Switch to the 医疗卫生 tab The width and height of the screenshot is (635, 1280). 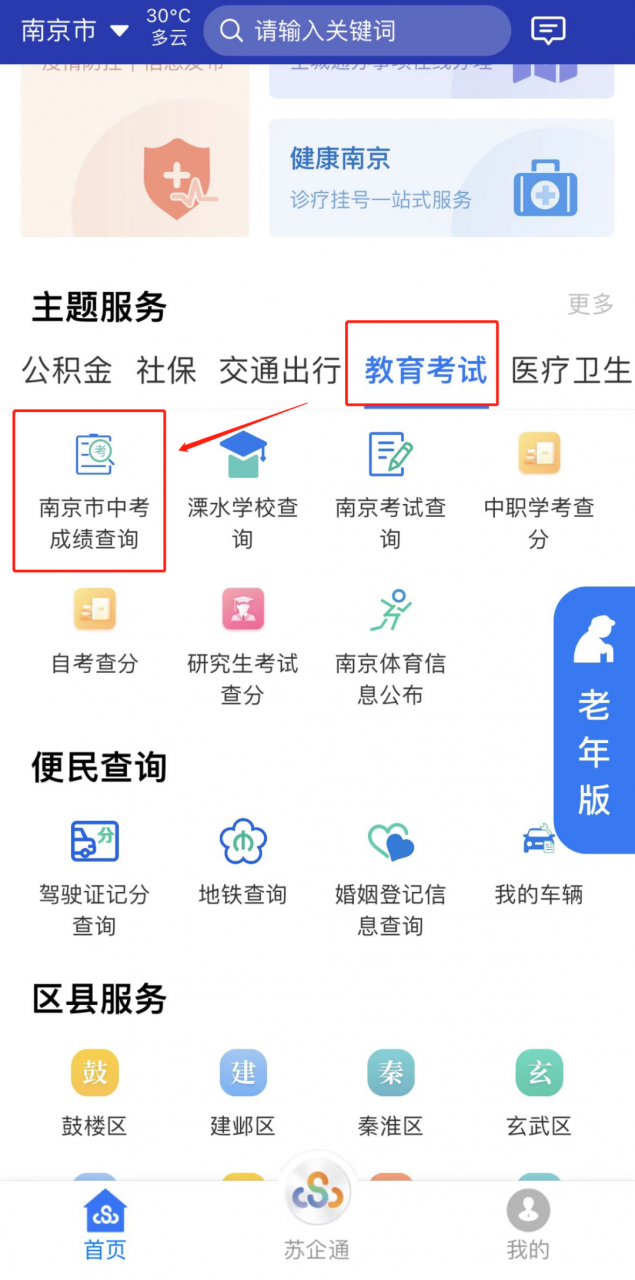572,370
